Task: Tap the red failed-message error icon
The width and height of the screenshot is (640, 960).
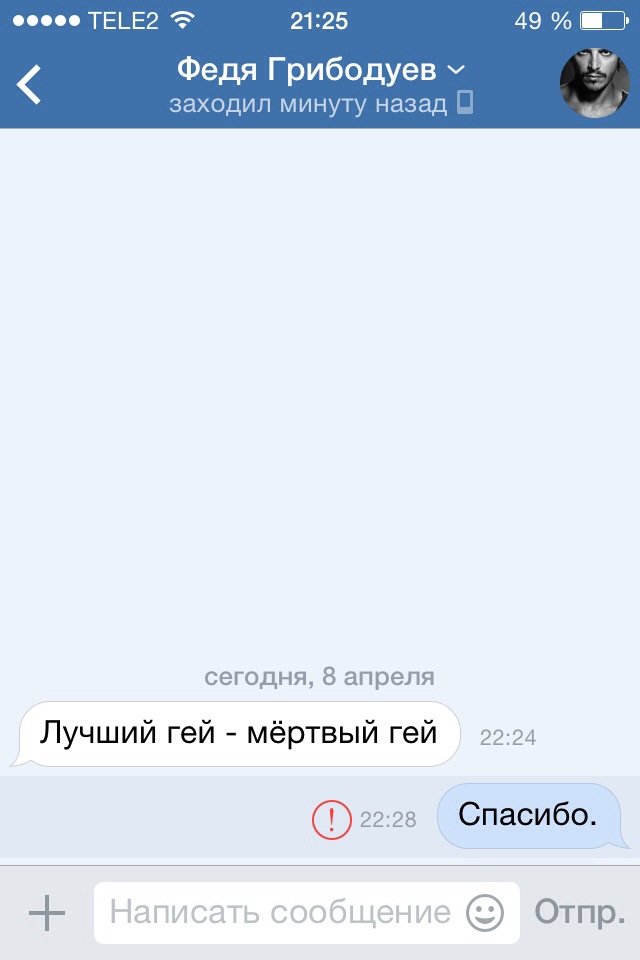Action: (x=332, y=820)
